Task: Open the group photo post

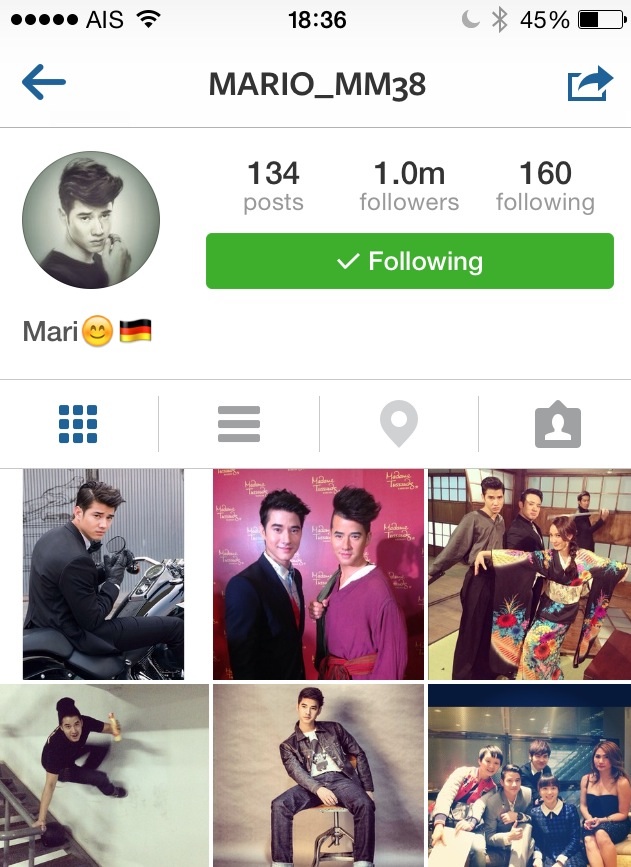Action: [530, 775]
